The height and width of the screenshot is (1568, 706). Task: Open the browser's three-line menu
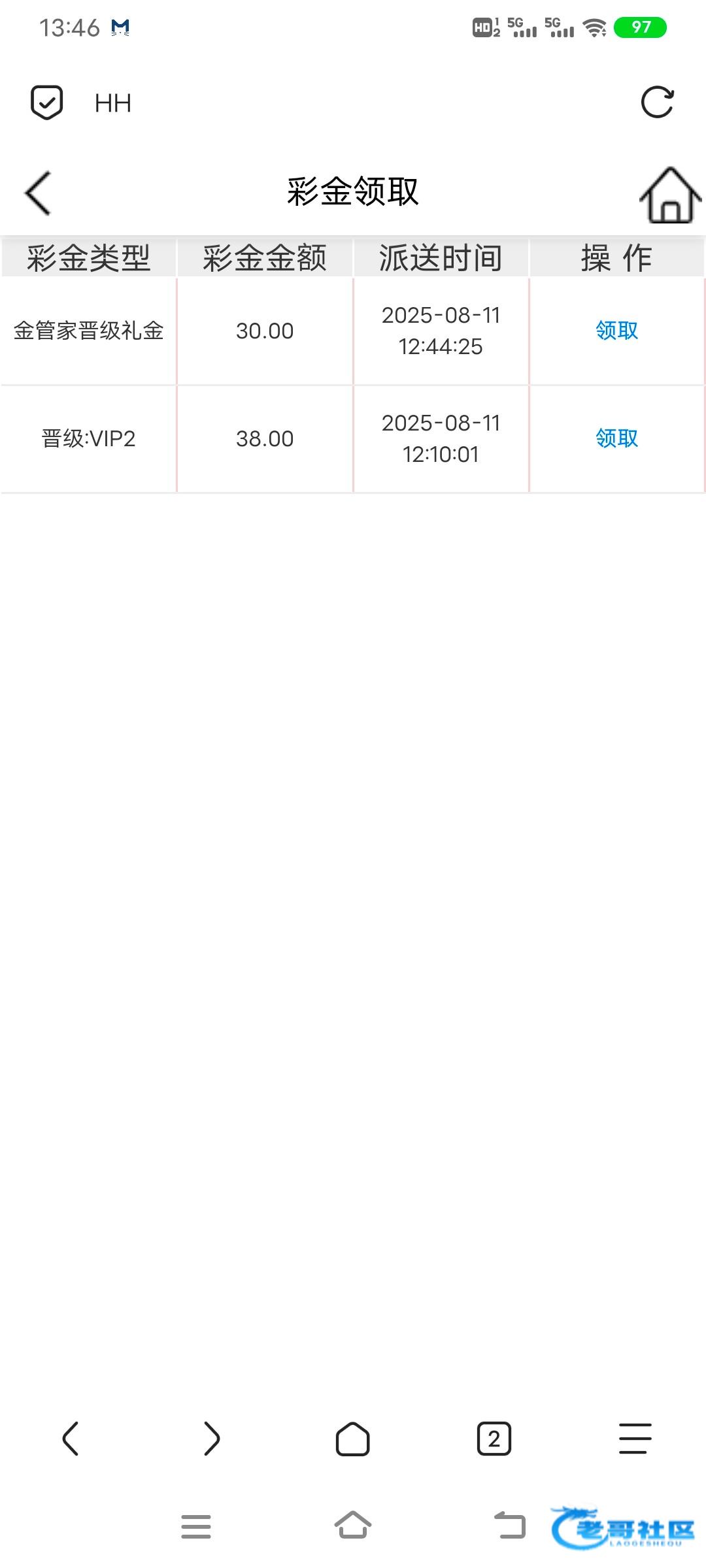[635, 1439]
